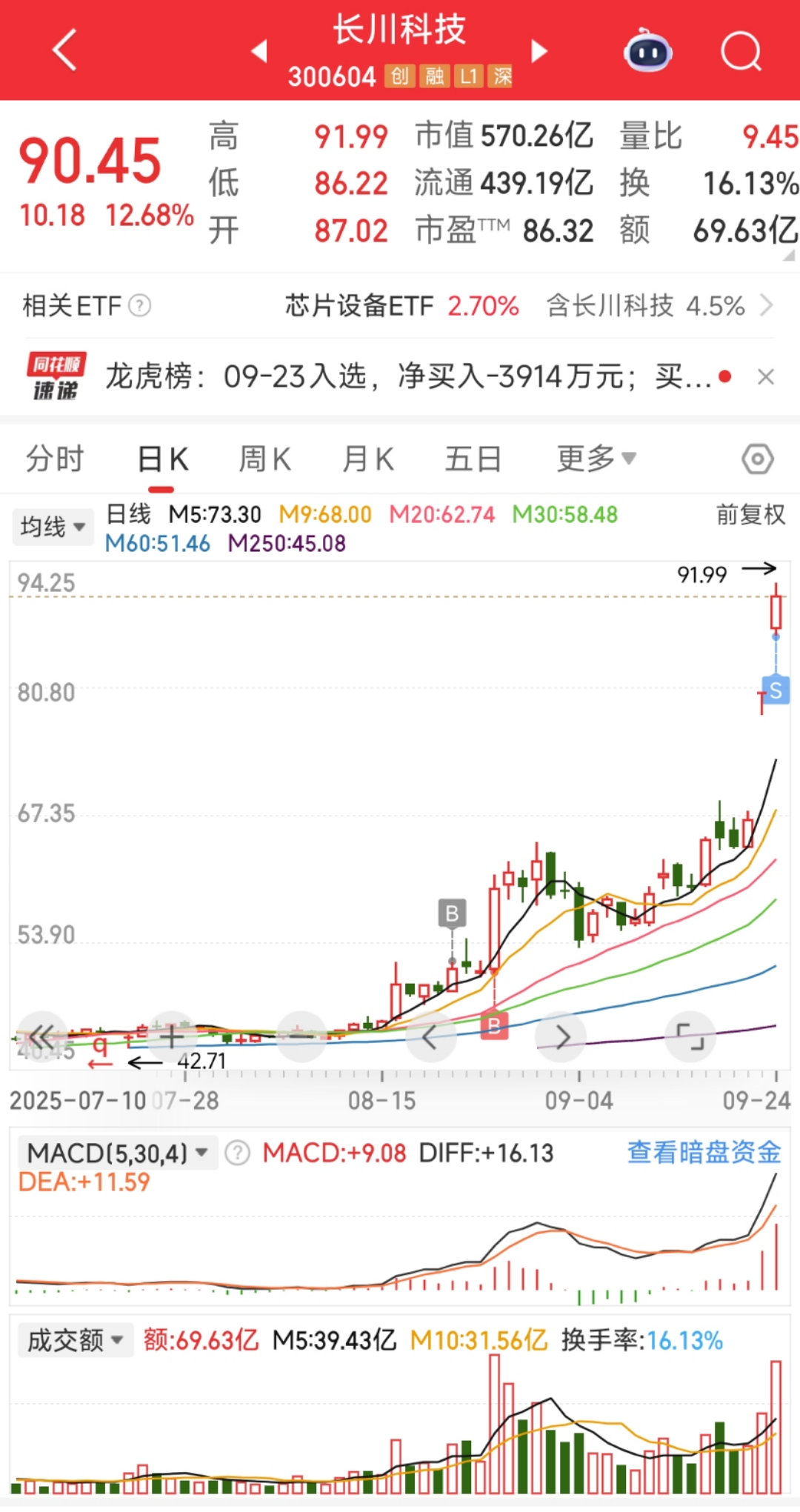Show the 周K weekly chart

click(264, 459)
